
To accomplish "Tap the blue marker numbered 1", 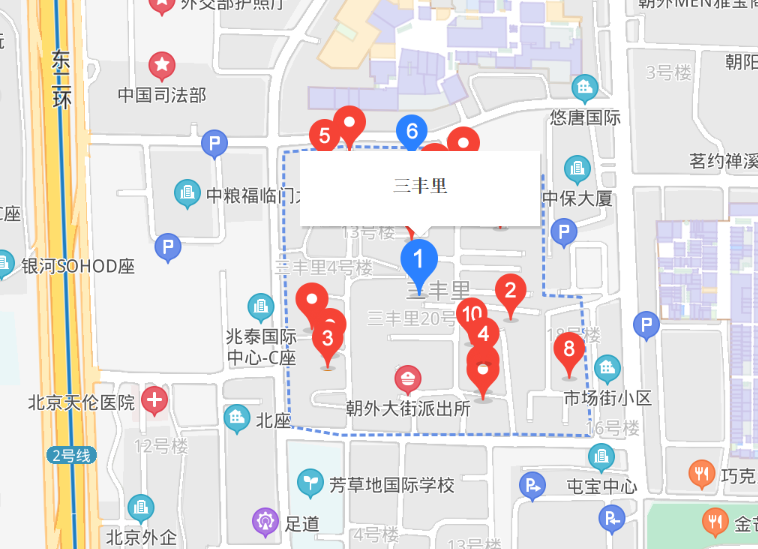I will tap(419, 260).
